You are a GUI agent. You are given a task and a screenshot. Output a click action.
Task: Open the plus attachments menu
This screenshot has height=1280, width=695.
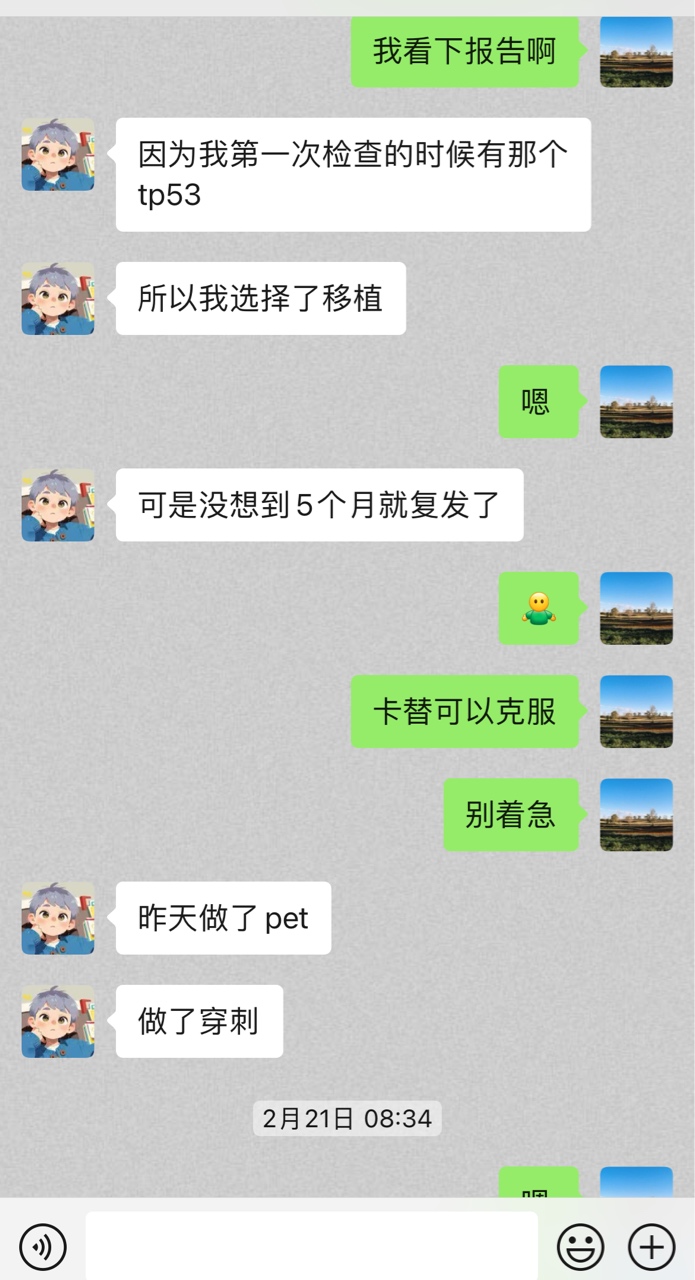[652, 1247]
